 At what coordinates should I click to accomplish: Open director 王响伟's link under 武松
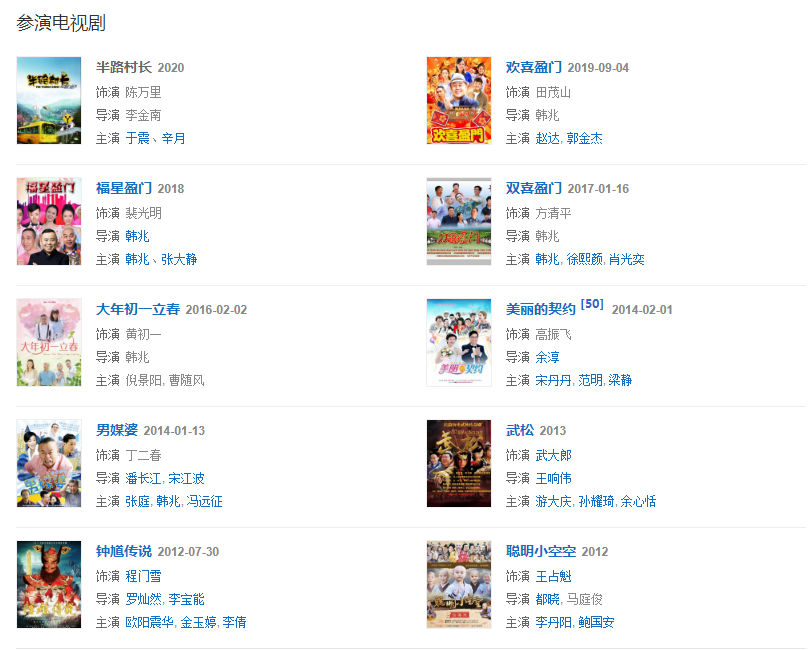click(x=553, y=478)
